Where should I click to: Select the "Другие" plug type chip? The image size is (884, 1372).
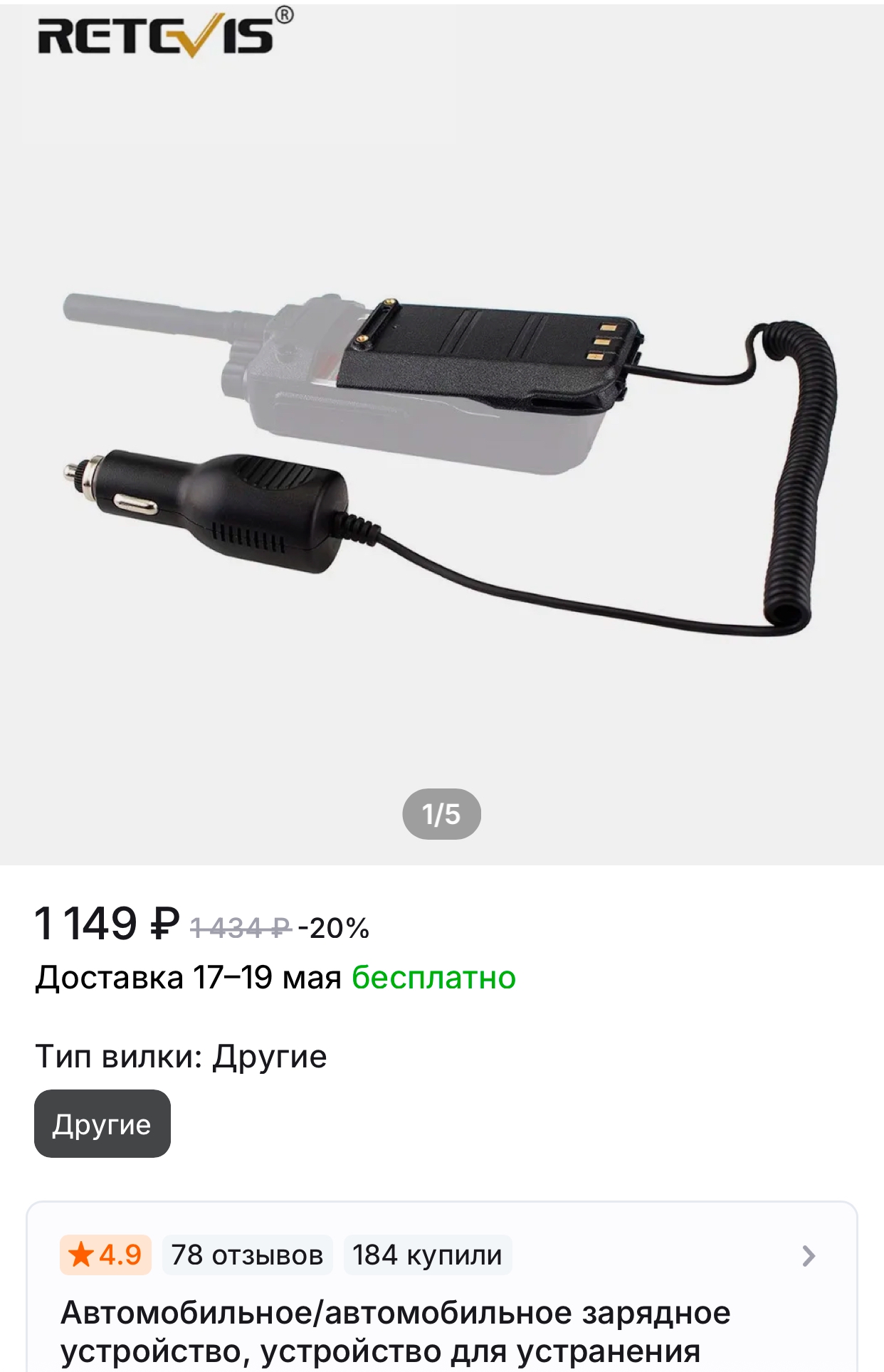(102, 1124)
